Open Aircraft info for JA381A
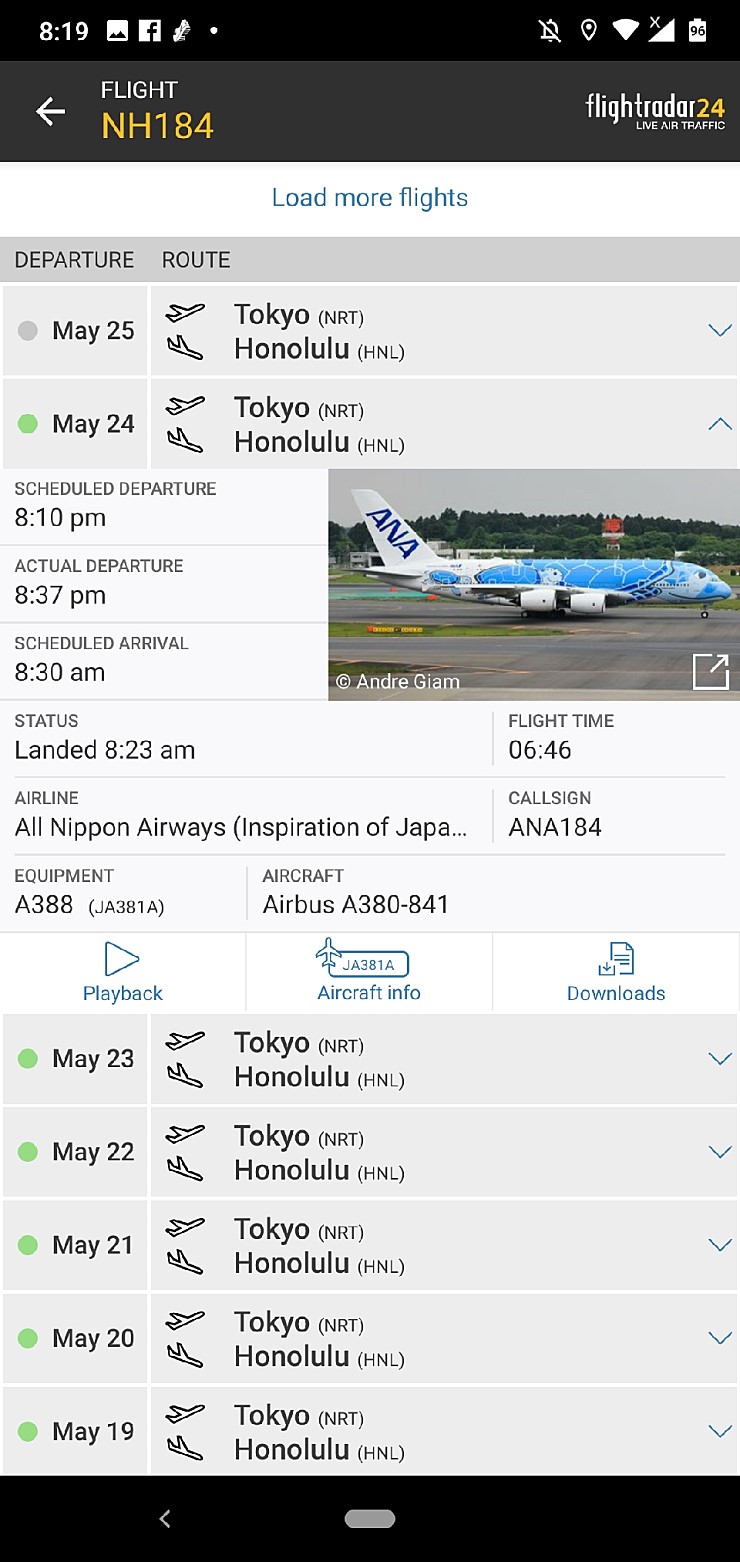Image resolution: width=740 pixels, height=1562 pixels. point(369,972)
